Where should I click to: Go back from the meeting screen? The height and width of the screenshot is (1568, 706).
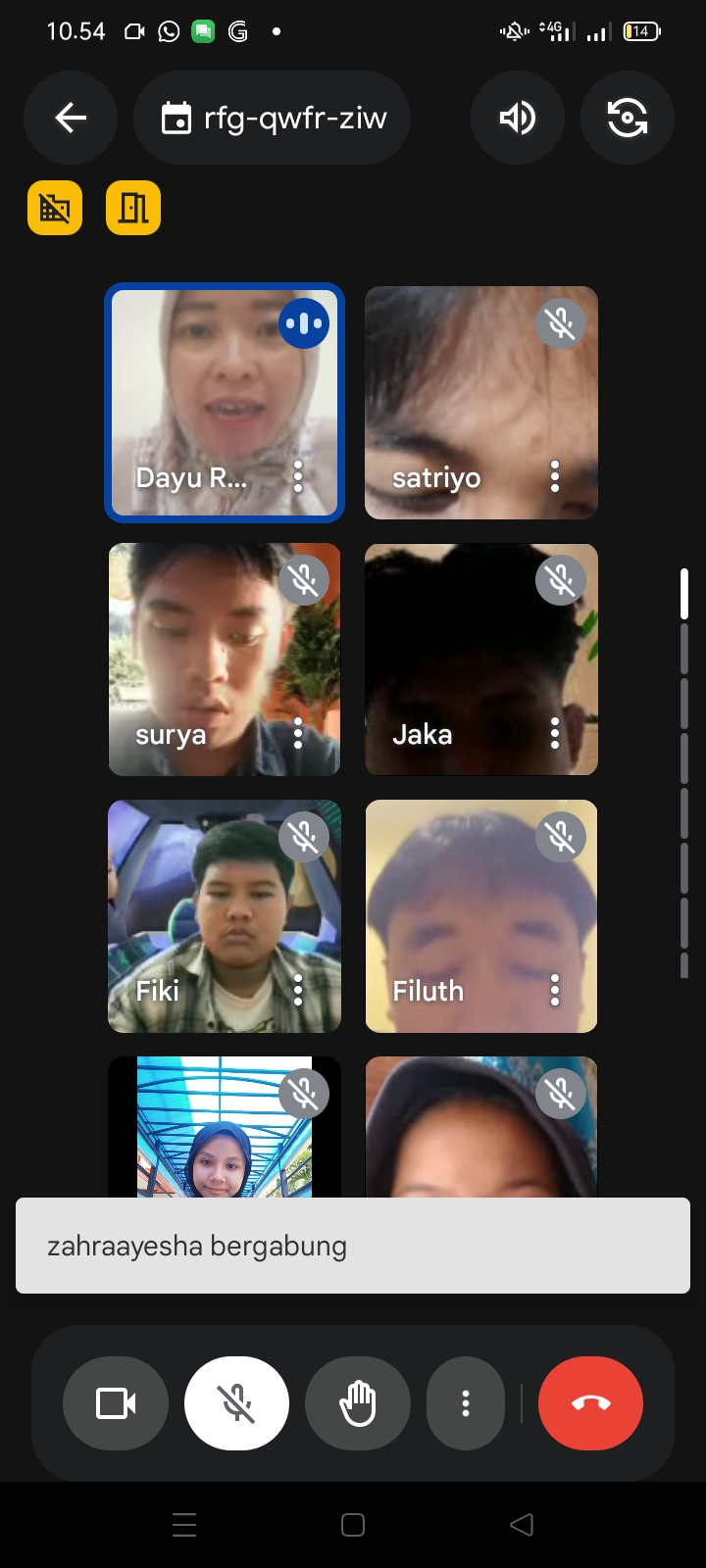tap(71, 118)
